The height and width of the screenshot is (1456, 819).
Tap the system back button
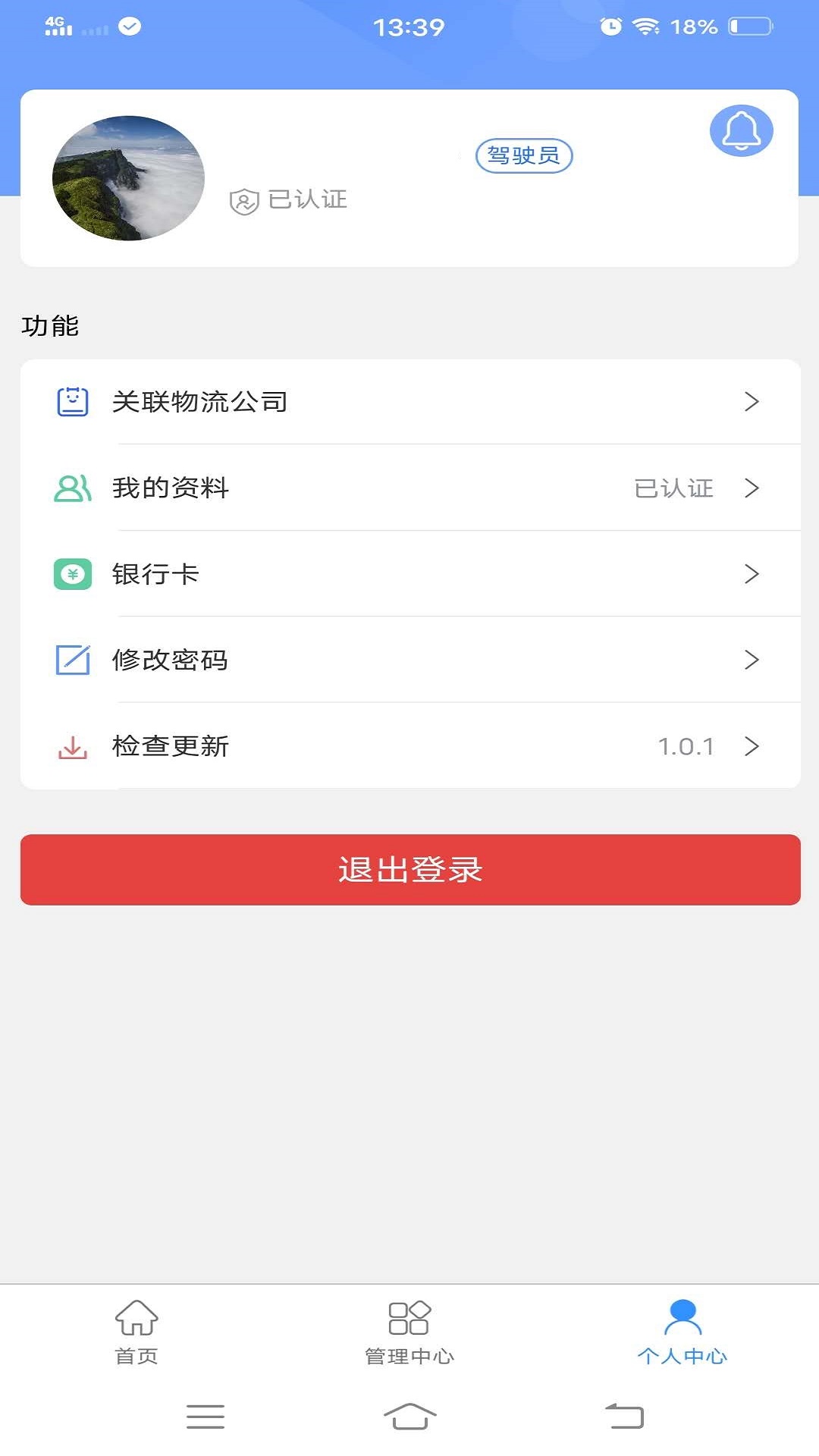pos(624,1416)
